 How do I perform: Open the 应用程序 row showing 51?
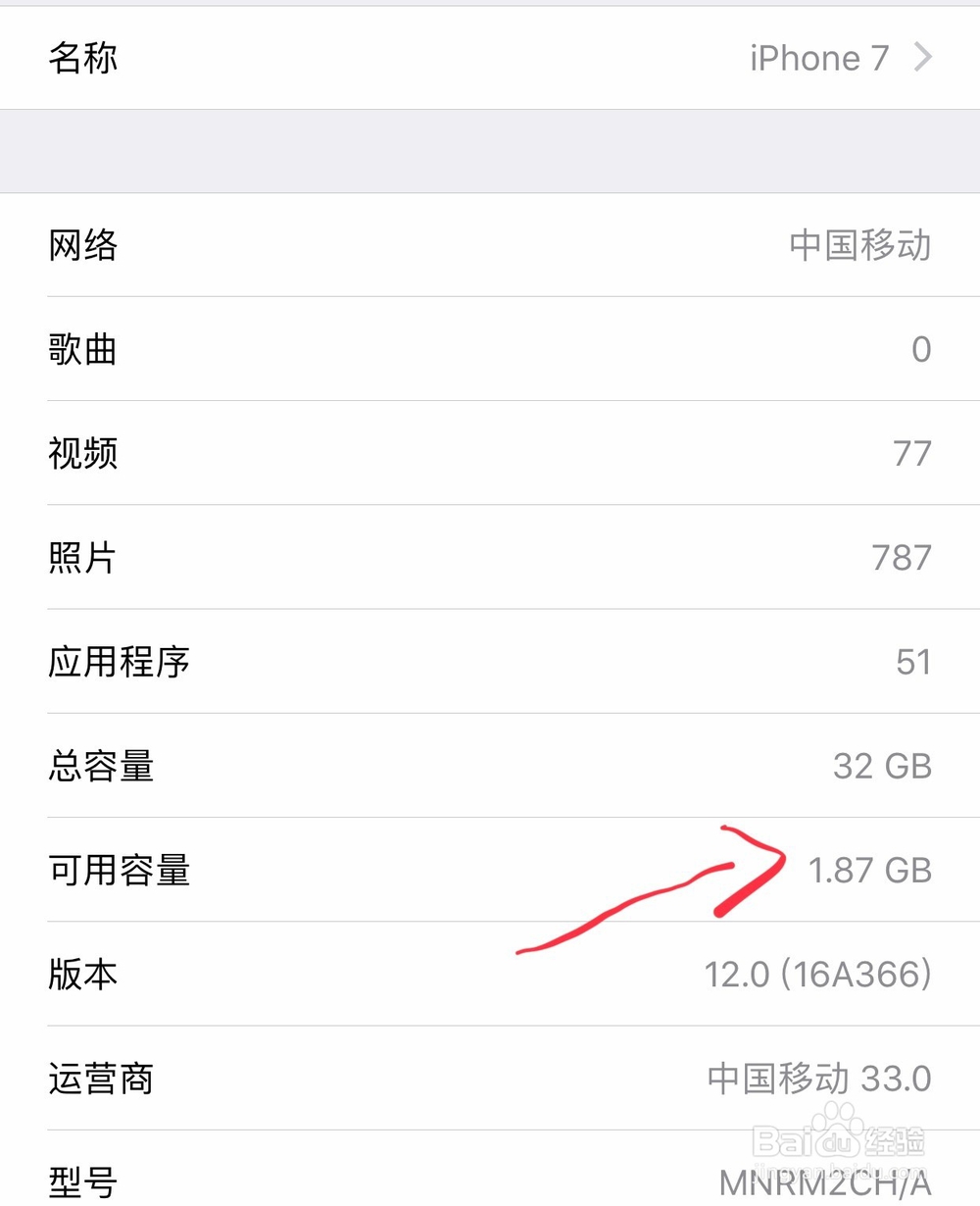tap(490, 662)
